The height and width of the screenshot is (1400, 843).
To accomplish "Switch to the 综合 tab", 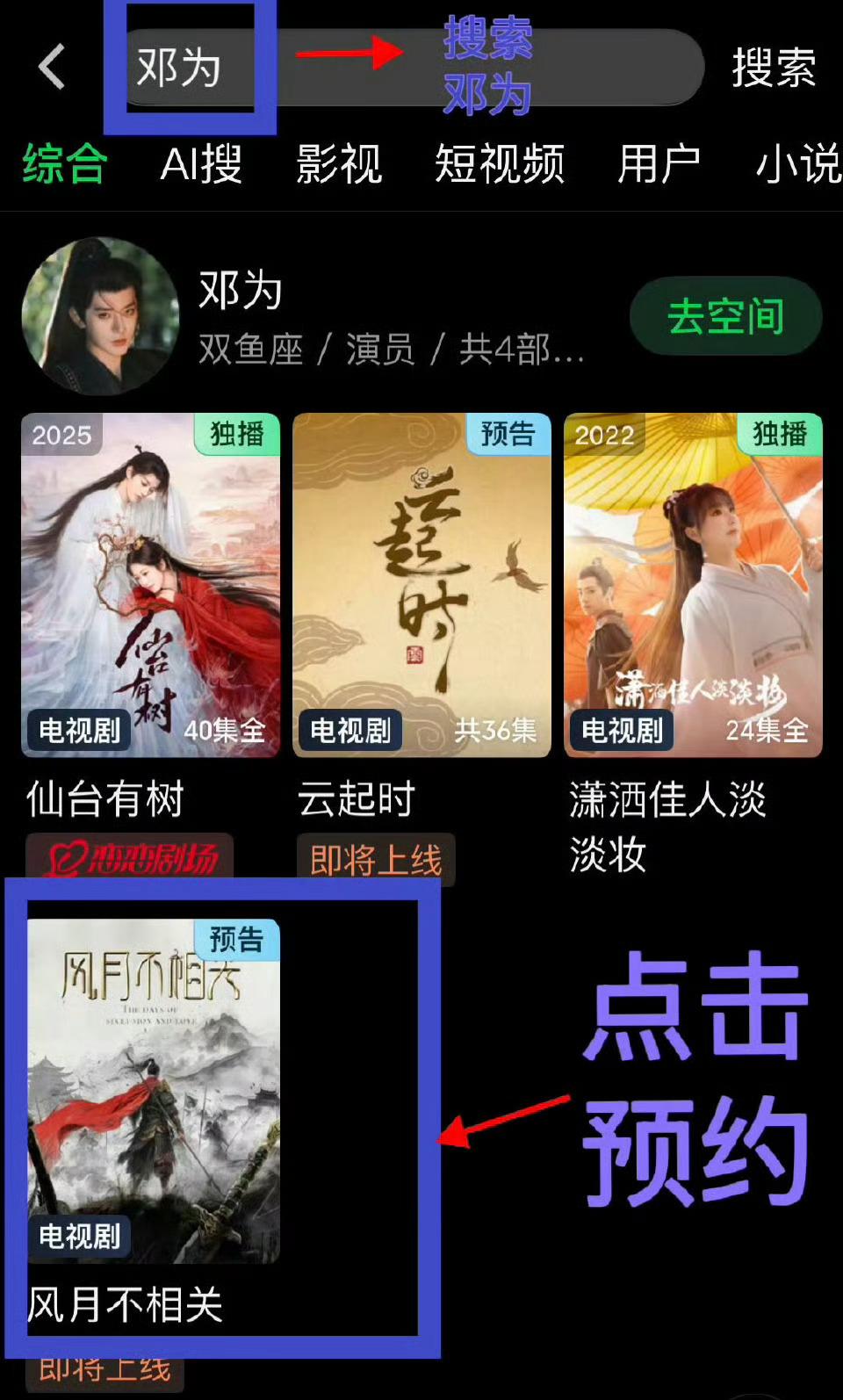I will coord(65,164).
